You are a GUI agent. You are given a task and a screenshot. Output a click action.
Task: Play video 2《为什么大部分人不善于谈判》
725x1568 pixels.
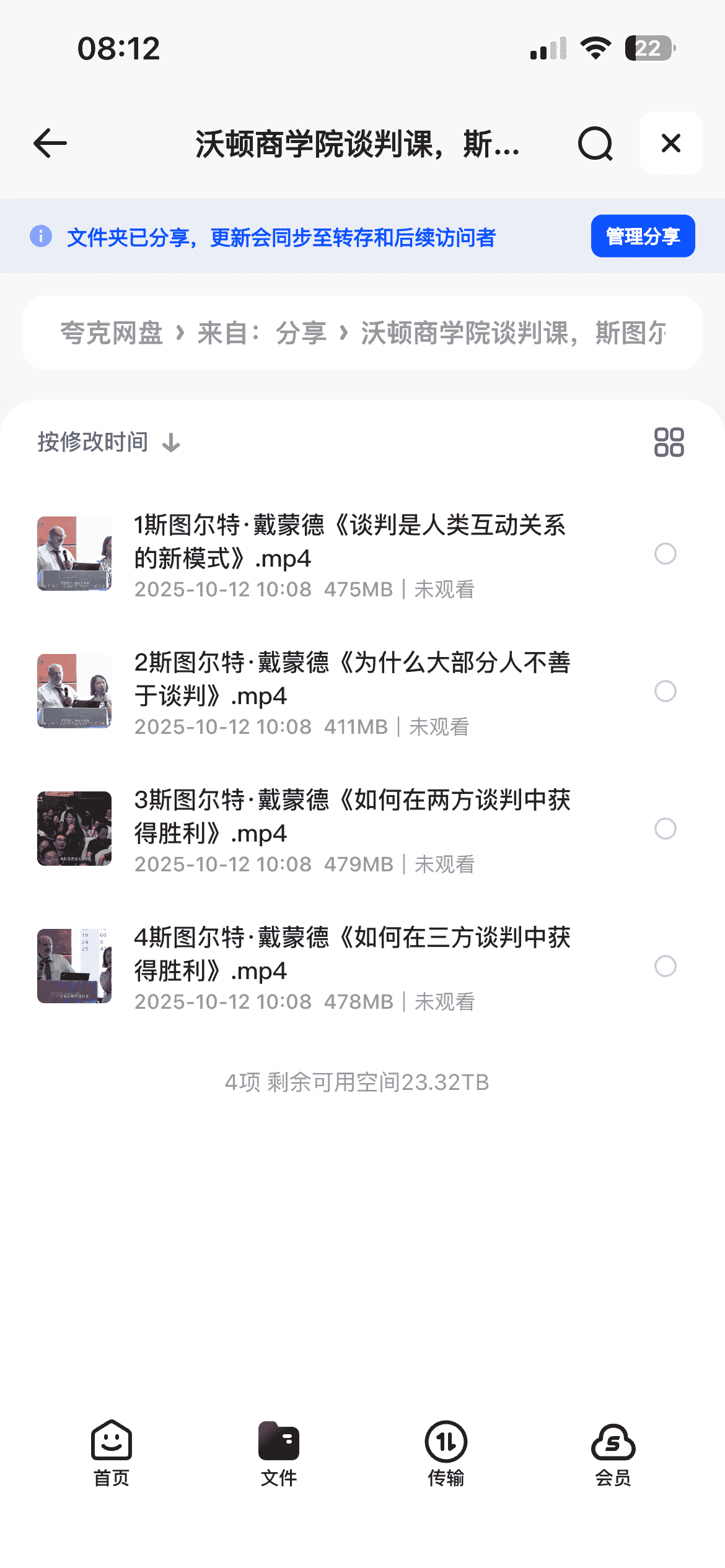(352, 679)
